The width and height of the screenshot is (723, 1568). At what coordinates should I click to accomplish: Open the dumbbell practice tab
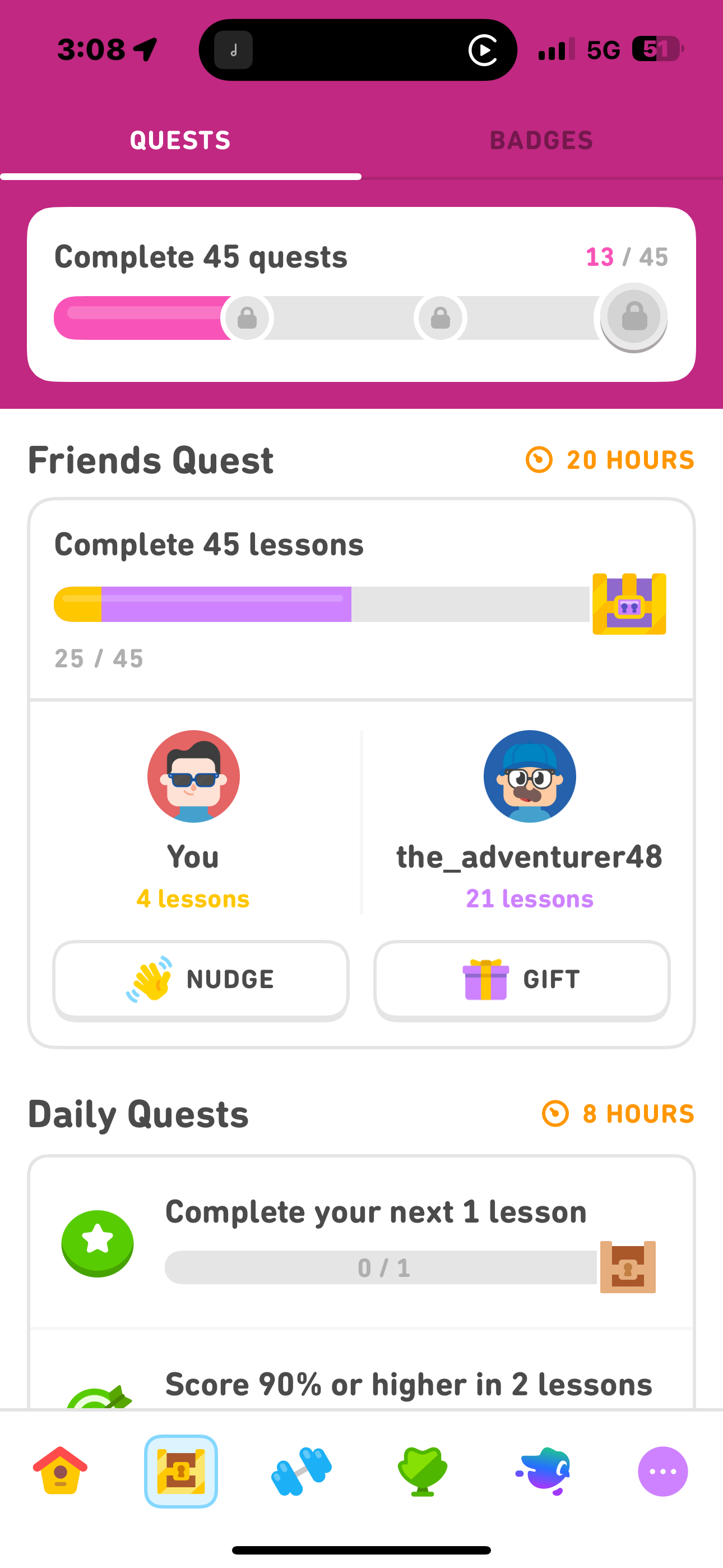(x=302, y=1470)
